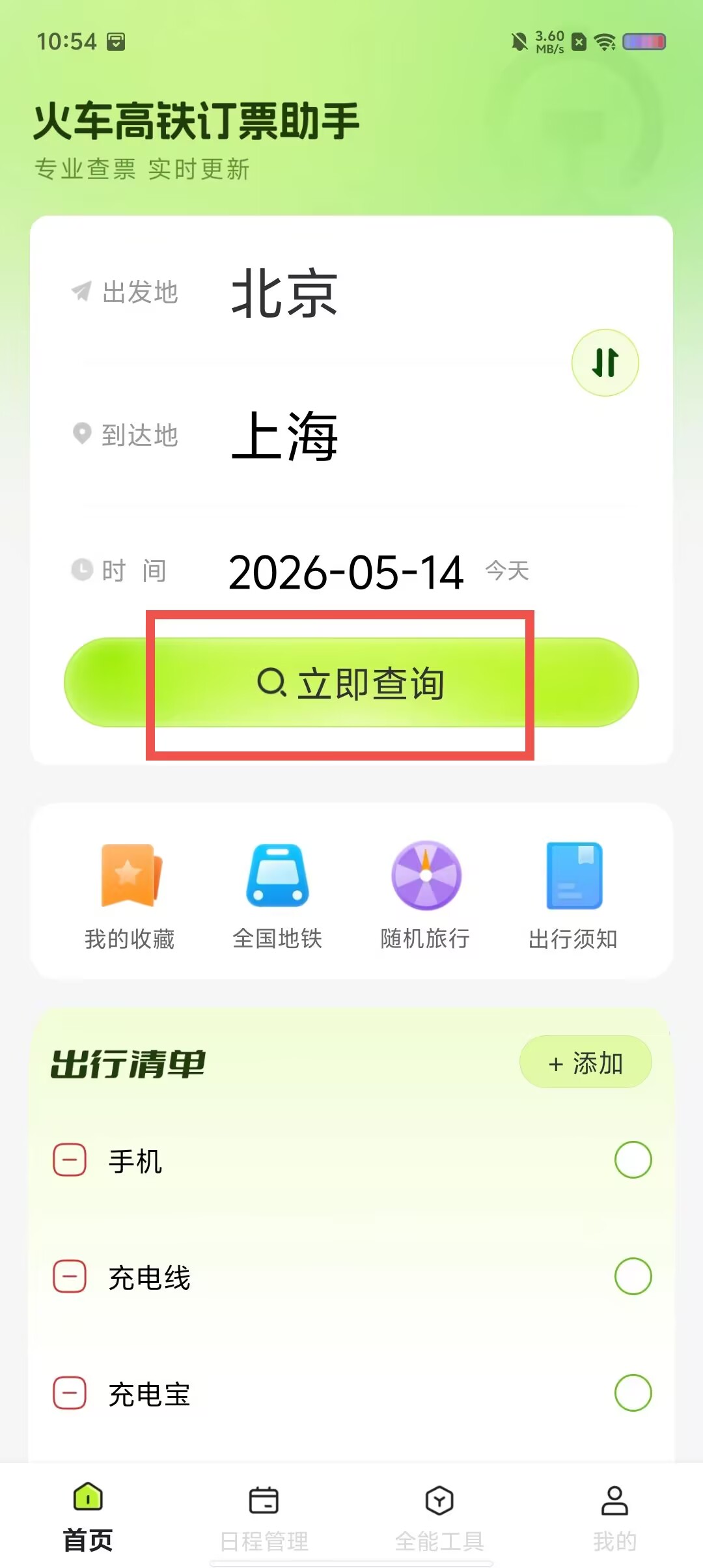Remove 充电宝 from packing list

[x=70, y=1393]
